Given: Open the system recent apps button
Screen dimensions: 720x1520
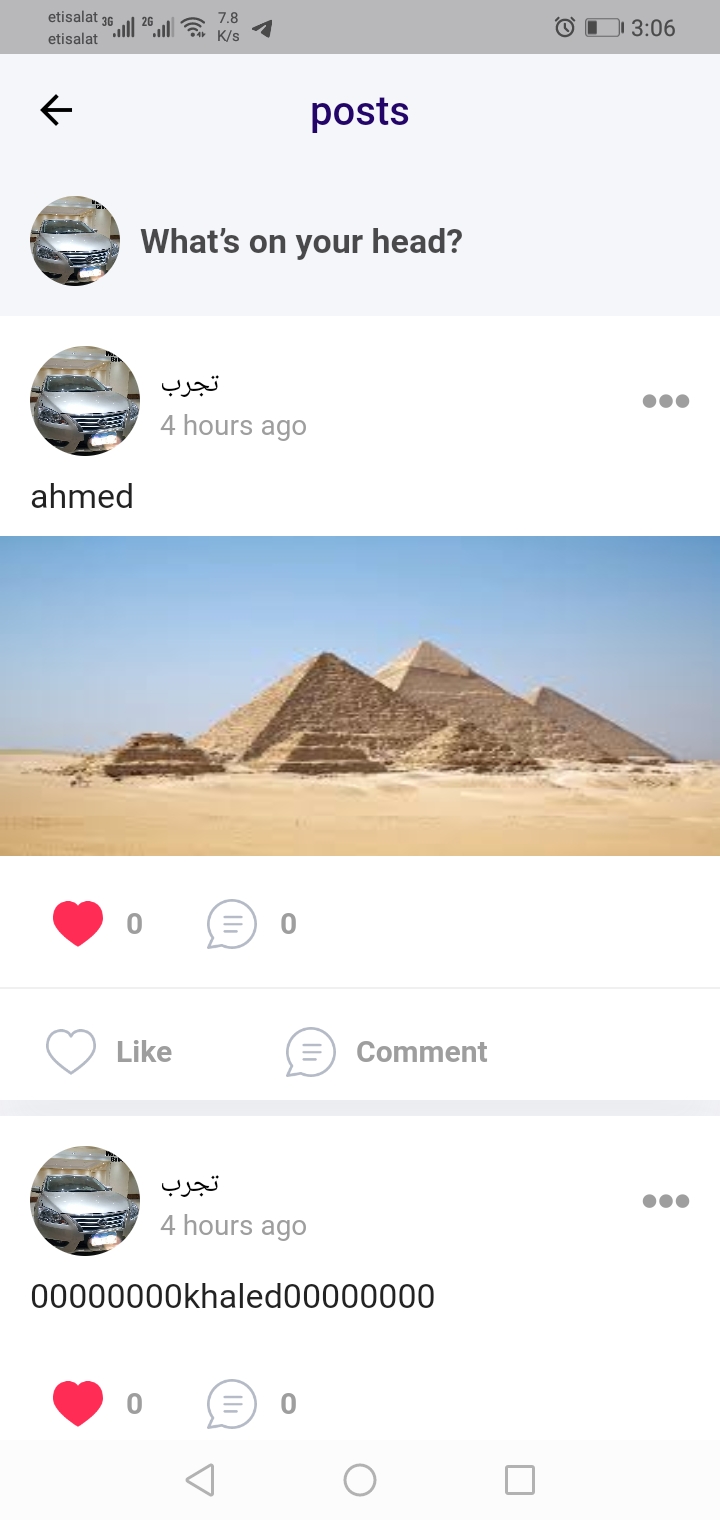Looking at the screenshot, I should (x=520, y=1479).
